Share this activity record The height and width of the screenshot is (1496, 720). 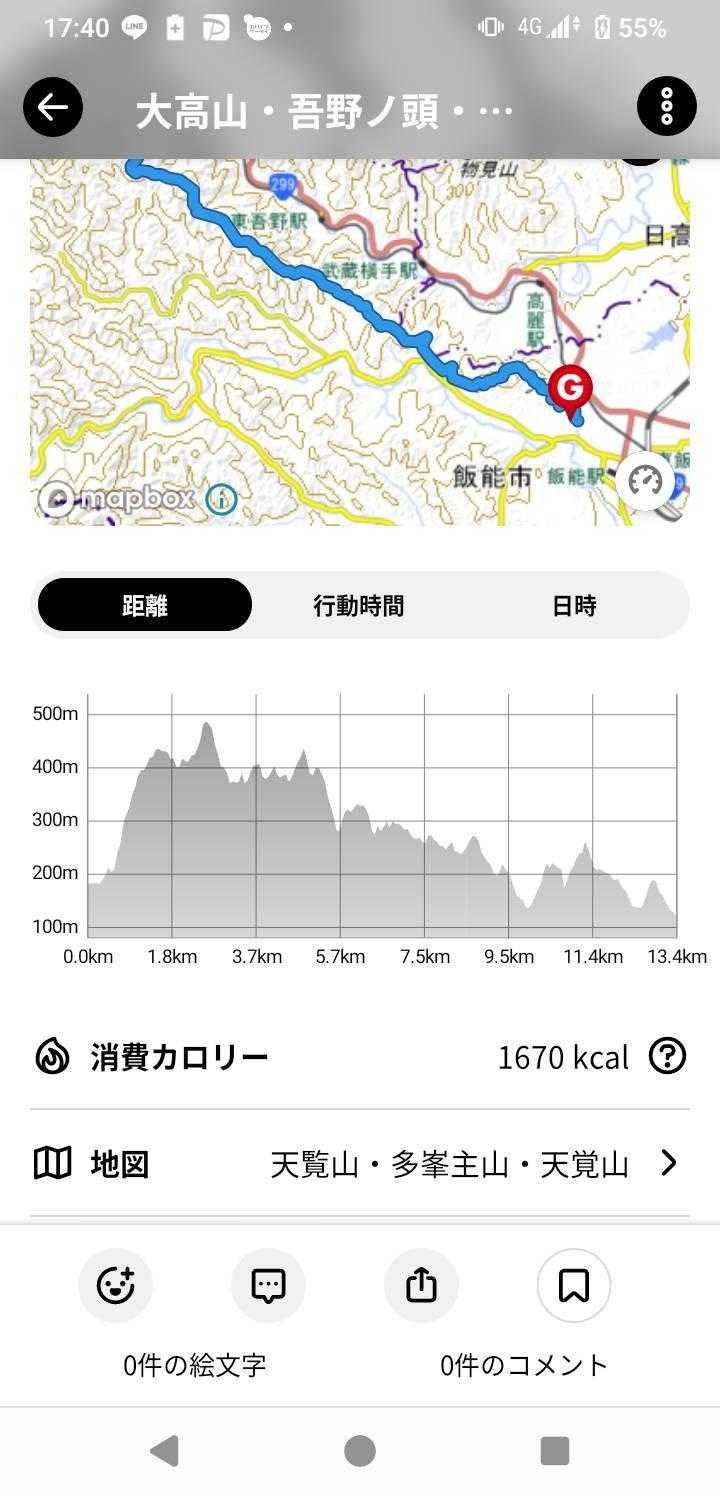pos(421,1286)
